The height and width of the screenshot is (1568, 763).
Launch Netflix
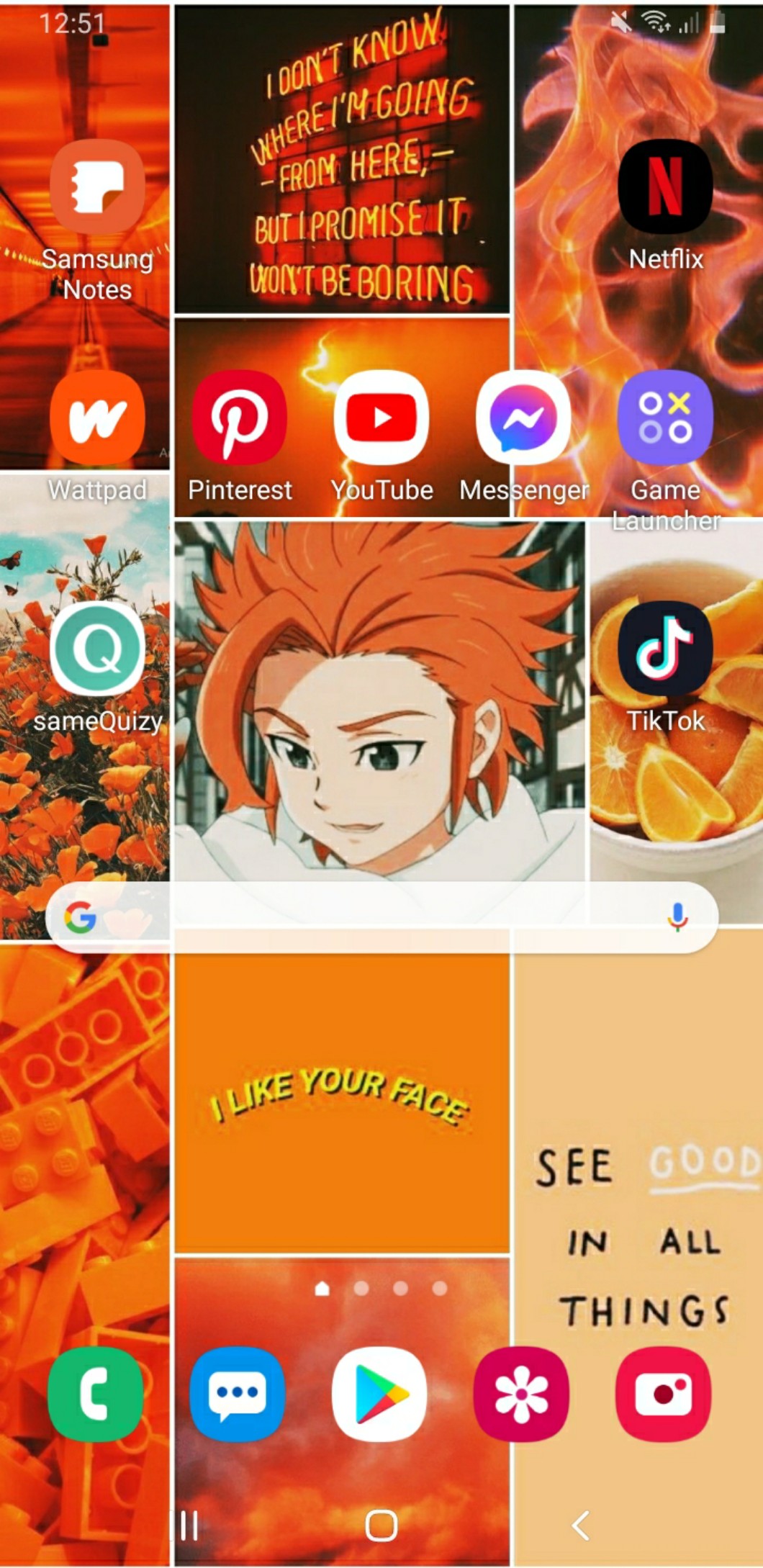[665, 187]
